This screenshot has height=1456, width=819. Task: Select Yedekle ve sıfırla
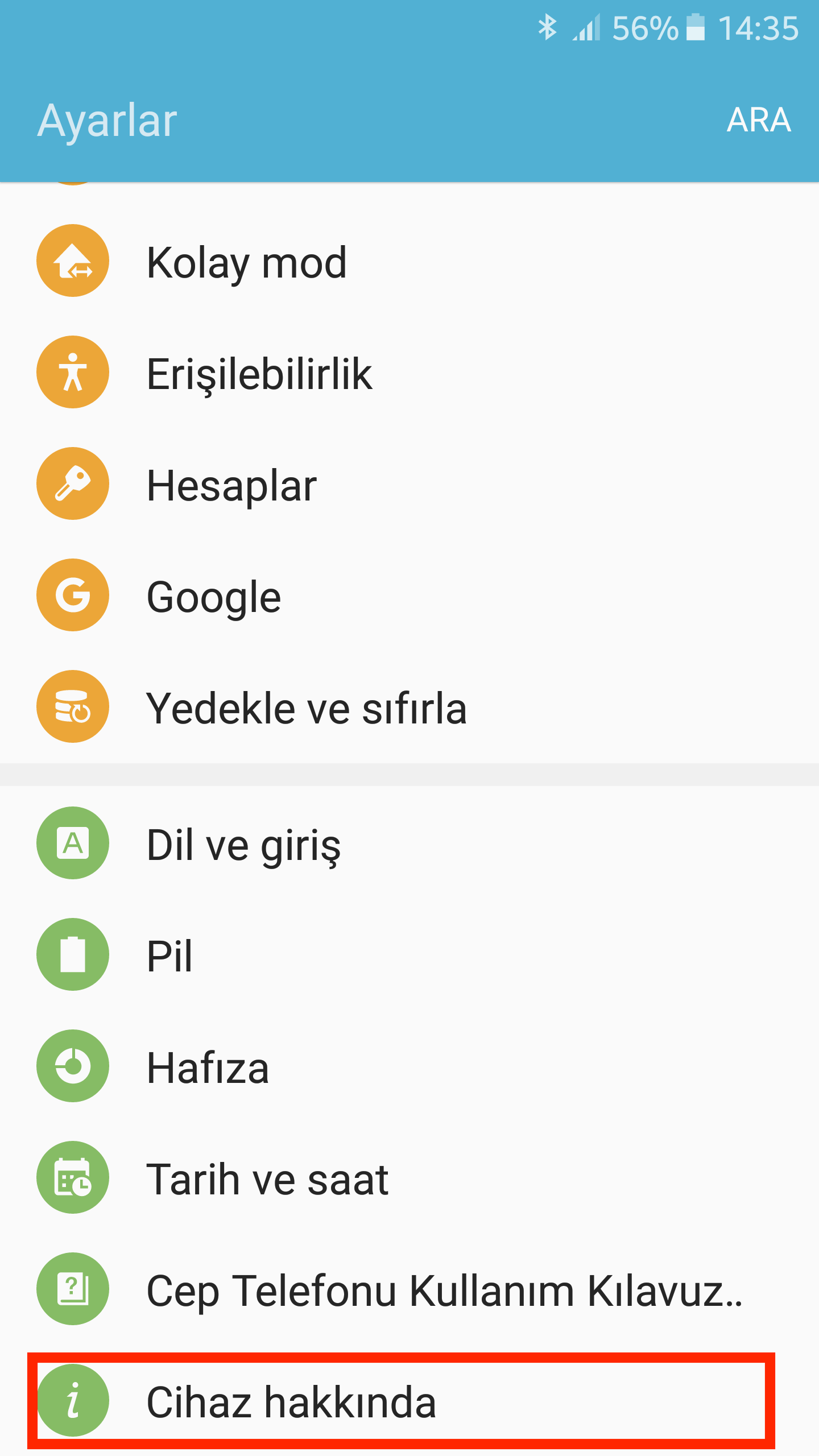[x=409, y=707]
